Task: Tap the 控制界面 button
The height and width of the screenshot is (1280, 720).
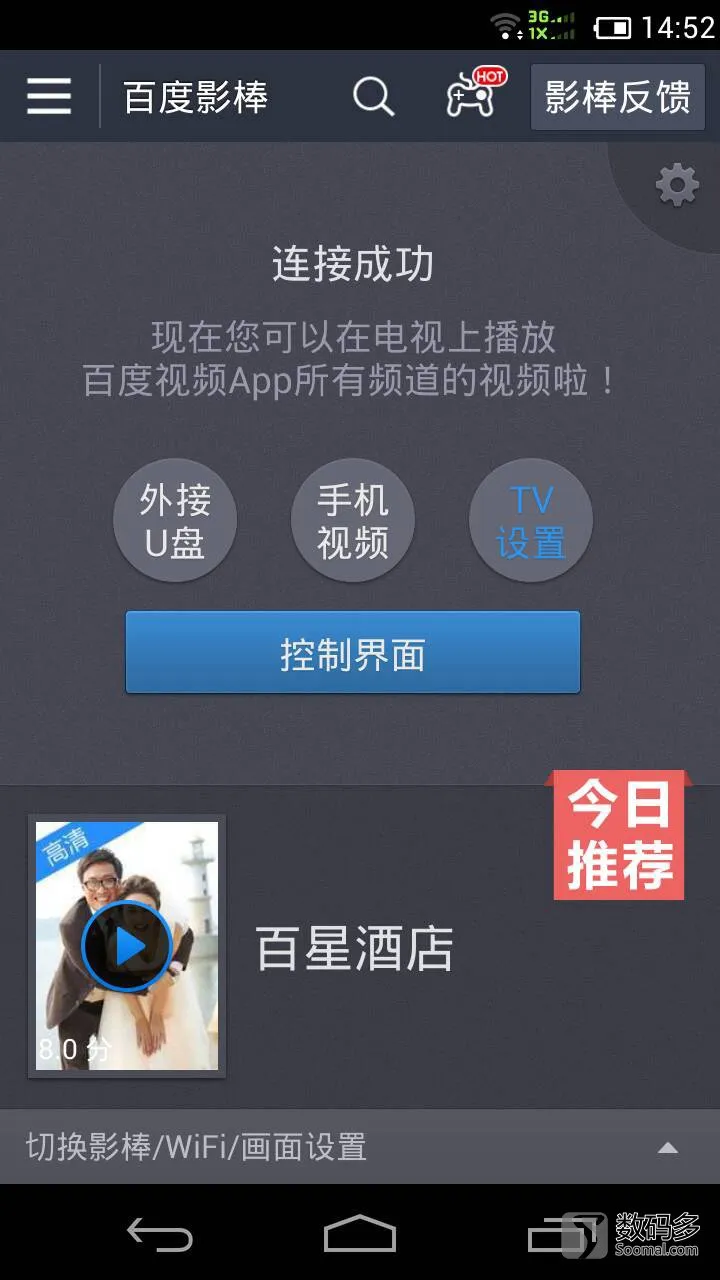Action: tap(352, 653)
